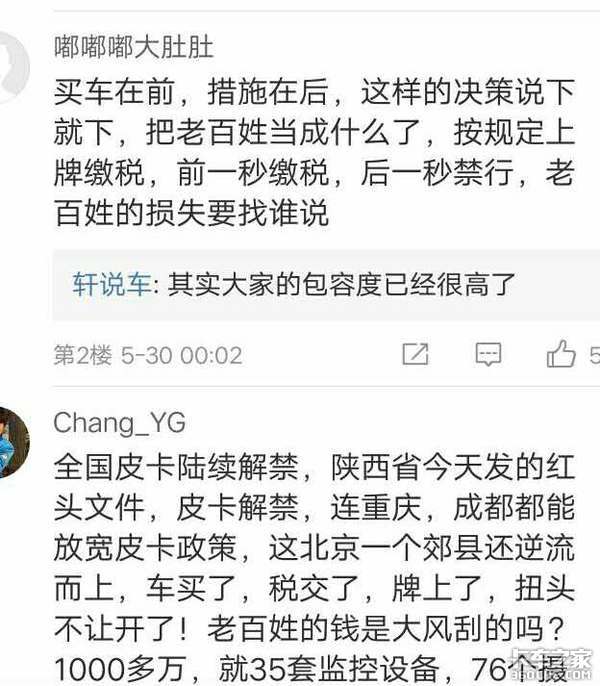This screenshot has height=686, width=600.
Task: Open 嘟嘟嘟大肚肚's user profile
Action: (x=133, y=46)
